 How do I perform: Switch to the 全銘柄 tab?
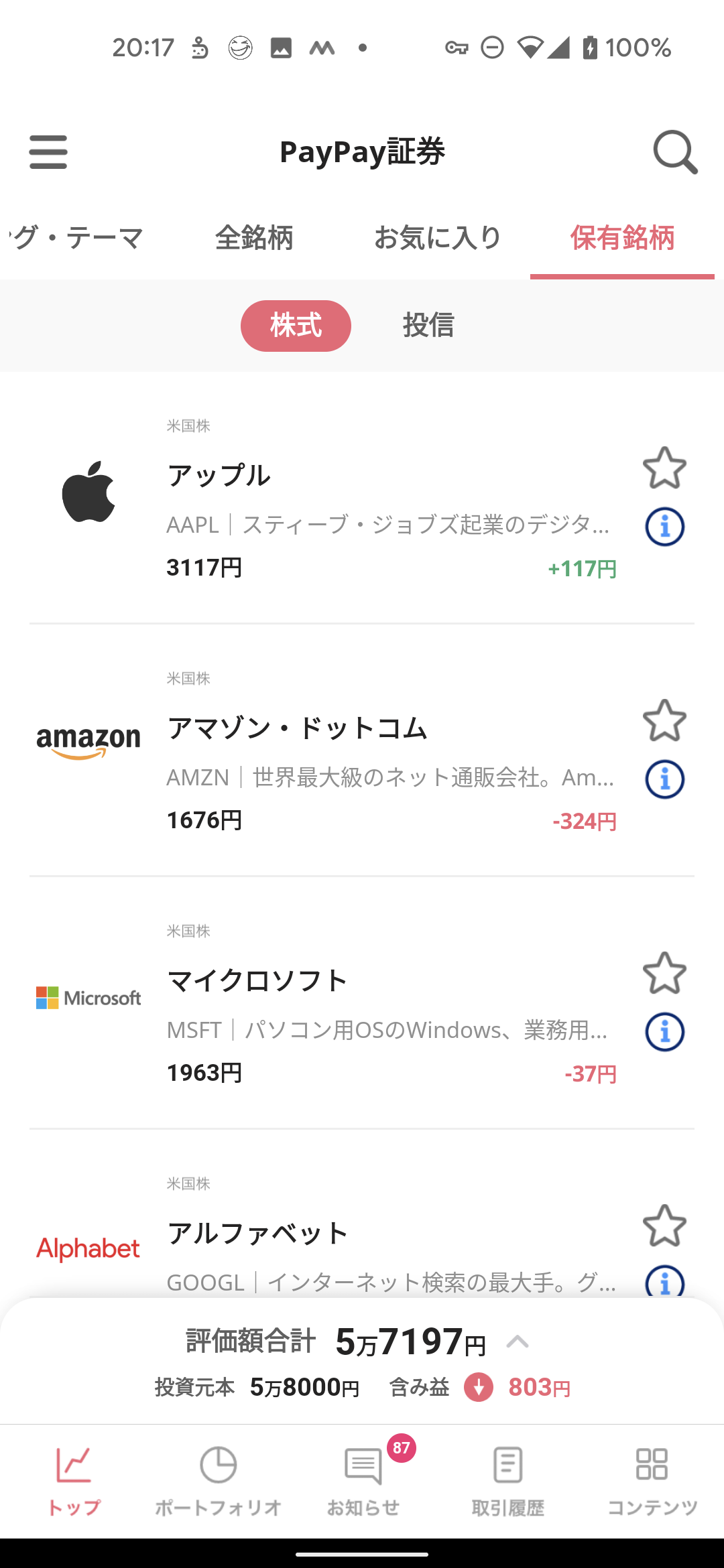point(254,238)
